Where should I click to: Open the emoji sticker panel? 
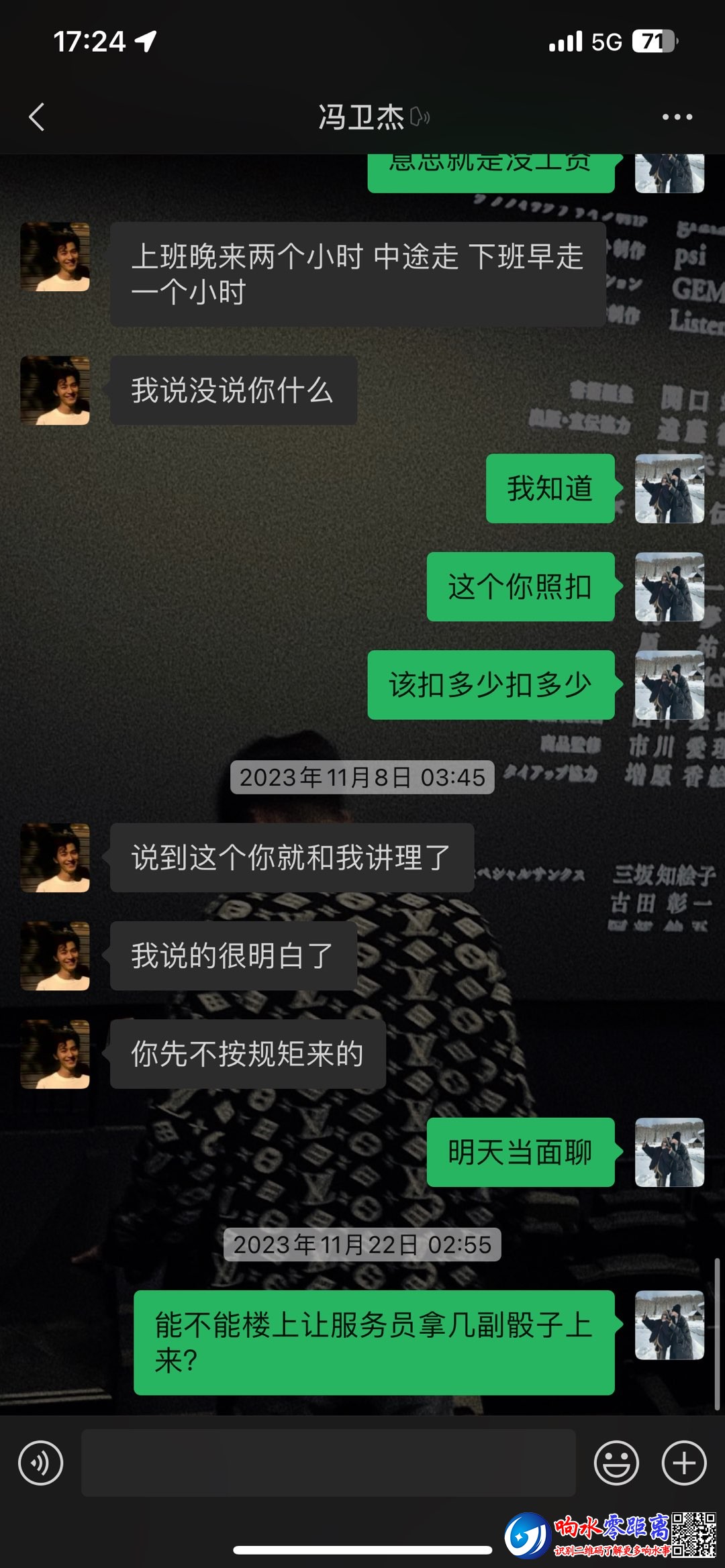point(616,1463)
